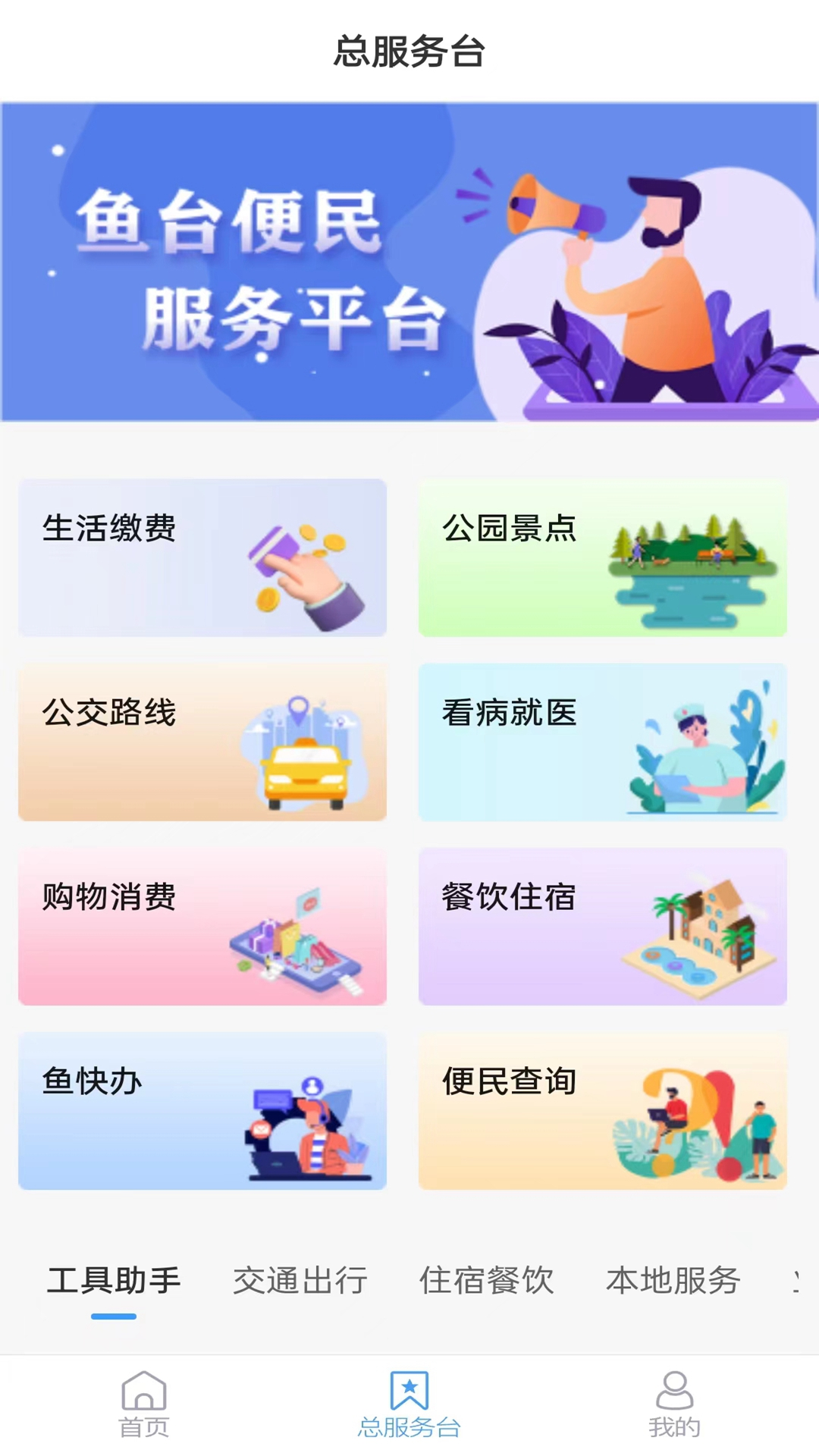Open 公交路线 bus routes service
819x1456 pixels.
201,742
